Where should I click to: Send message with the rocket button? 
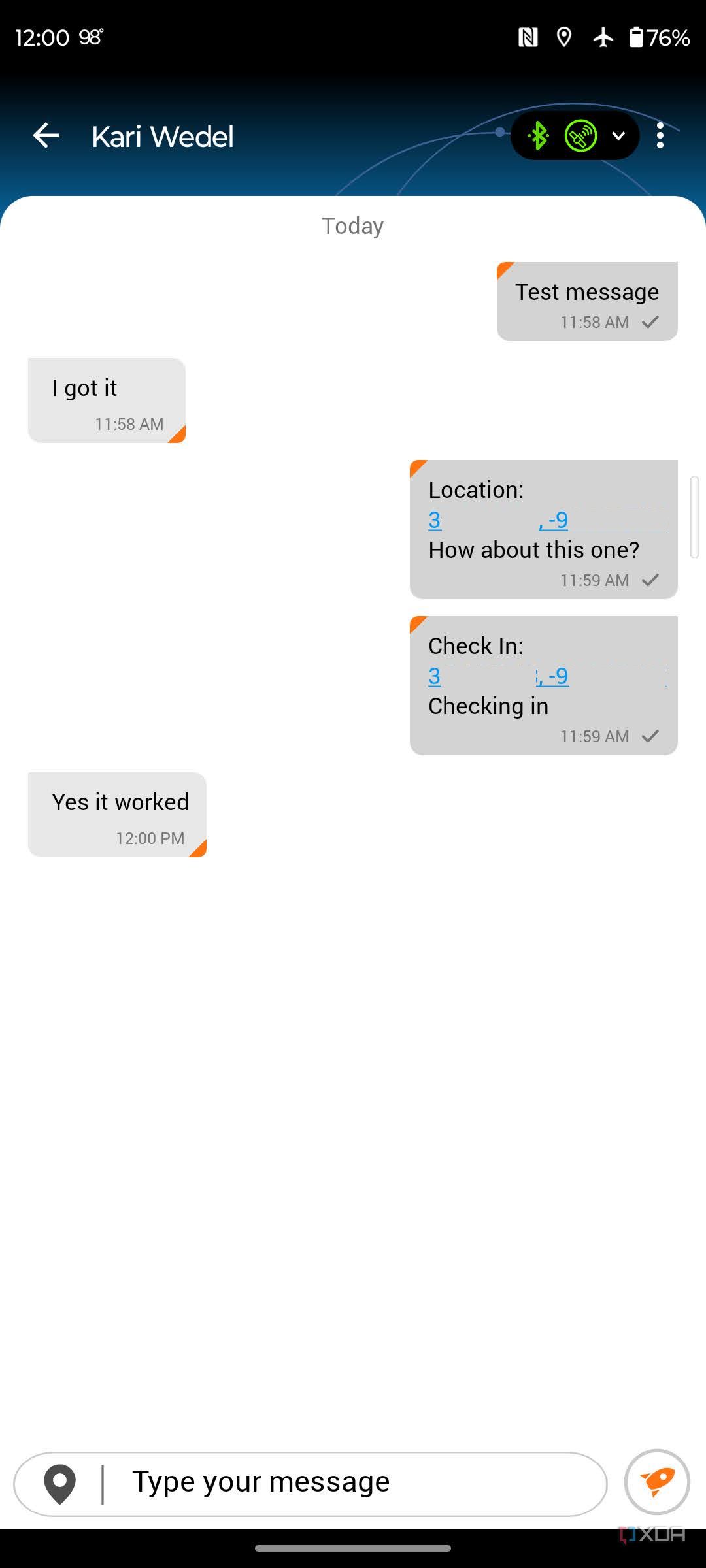click(x=656, y=1482)
